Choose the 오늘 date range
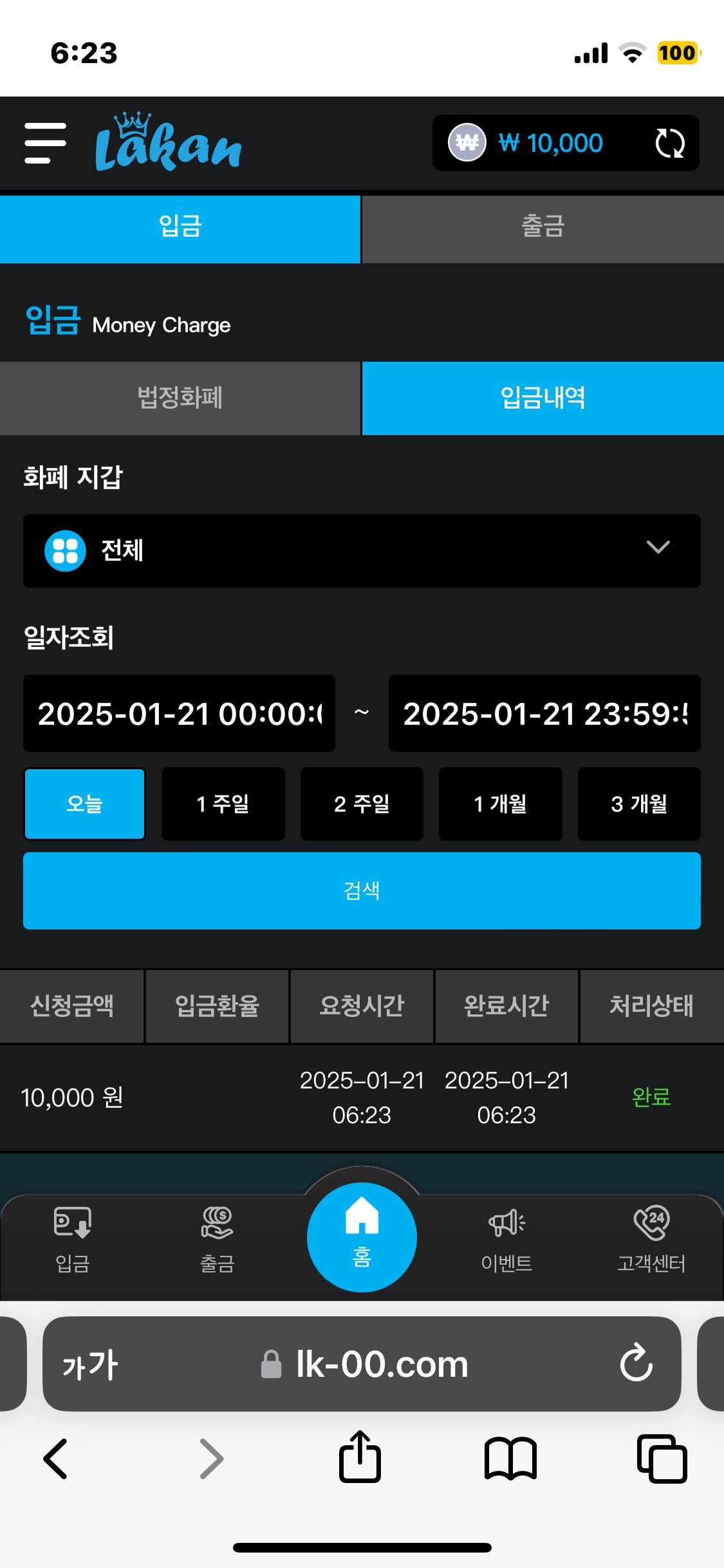 coord(84,803)
